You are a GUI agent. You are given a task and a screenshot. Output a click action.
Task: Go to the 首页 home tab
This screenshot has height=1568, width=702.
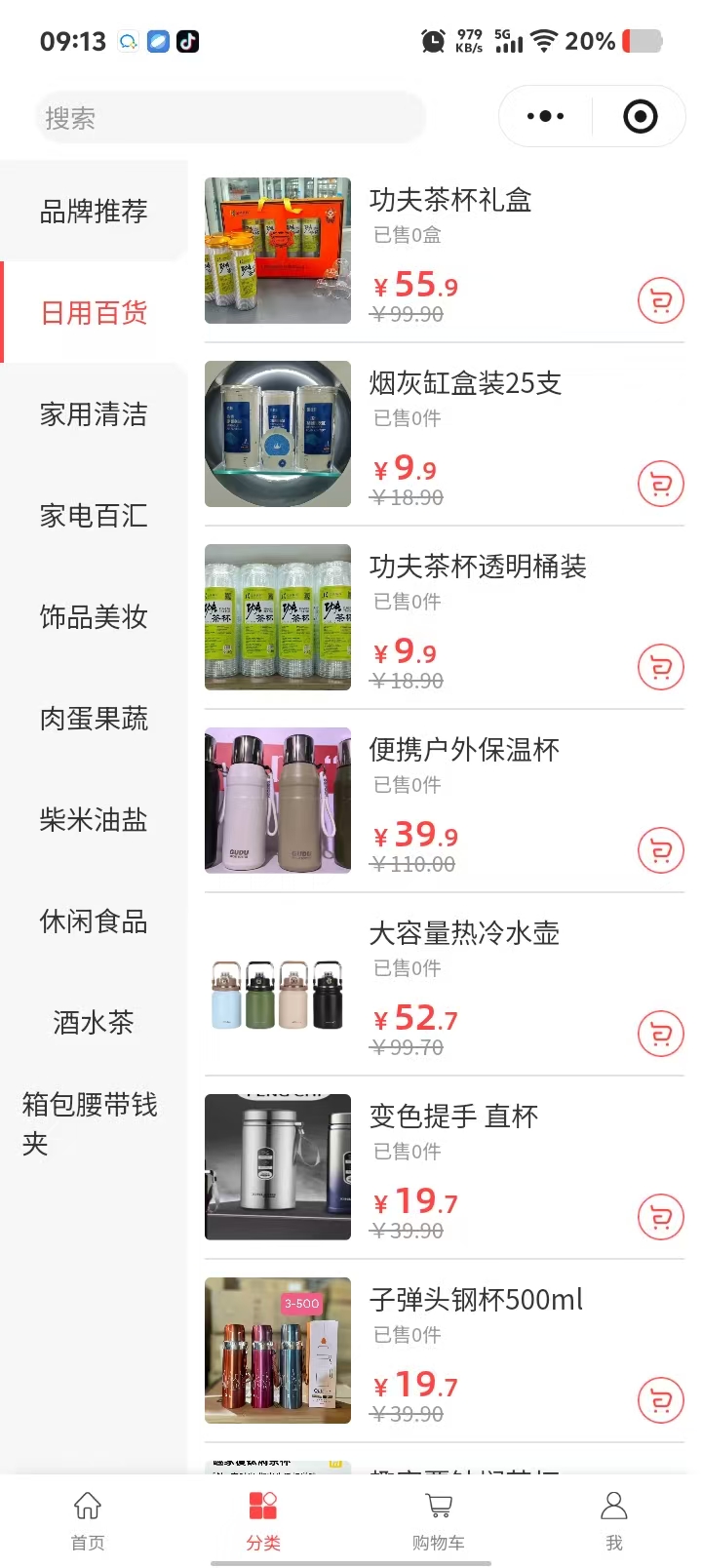88,1519
